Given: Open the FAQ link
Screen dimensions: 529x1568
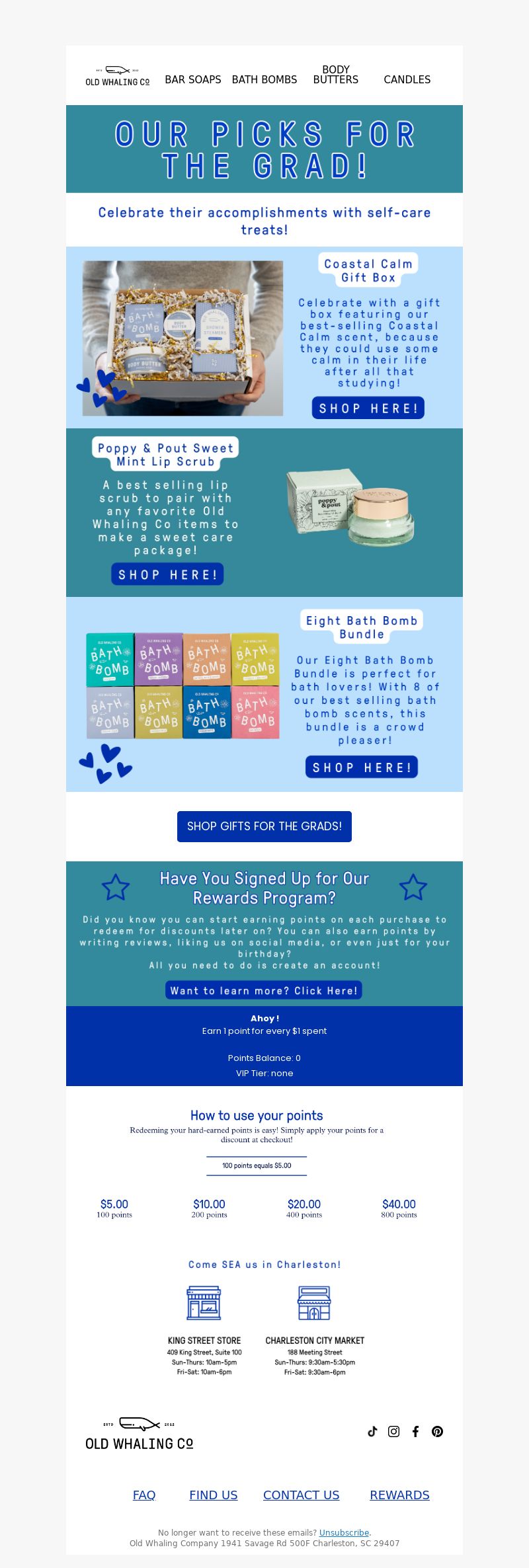Looking at the screenshot, I should pos(144,1495).
